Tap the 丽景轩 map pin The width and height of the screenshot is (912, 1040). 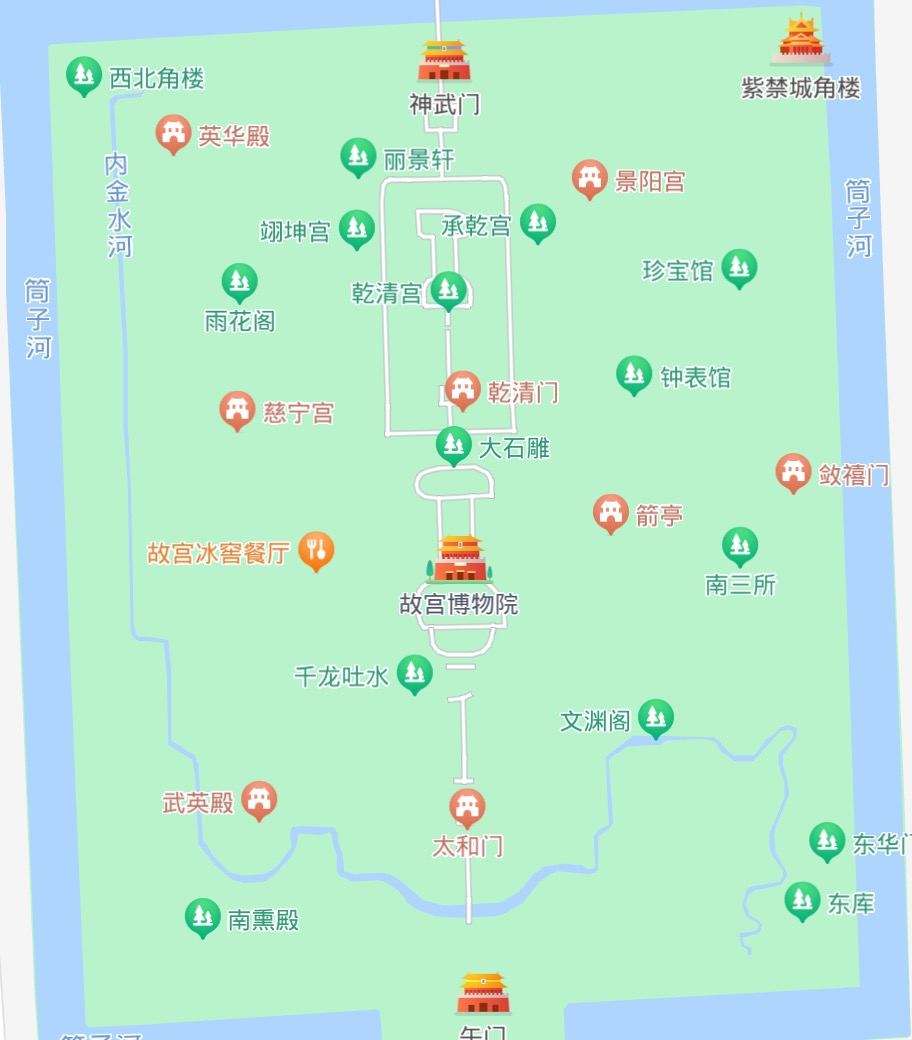(x=358, y=157)
